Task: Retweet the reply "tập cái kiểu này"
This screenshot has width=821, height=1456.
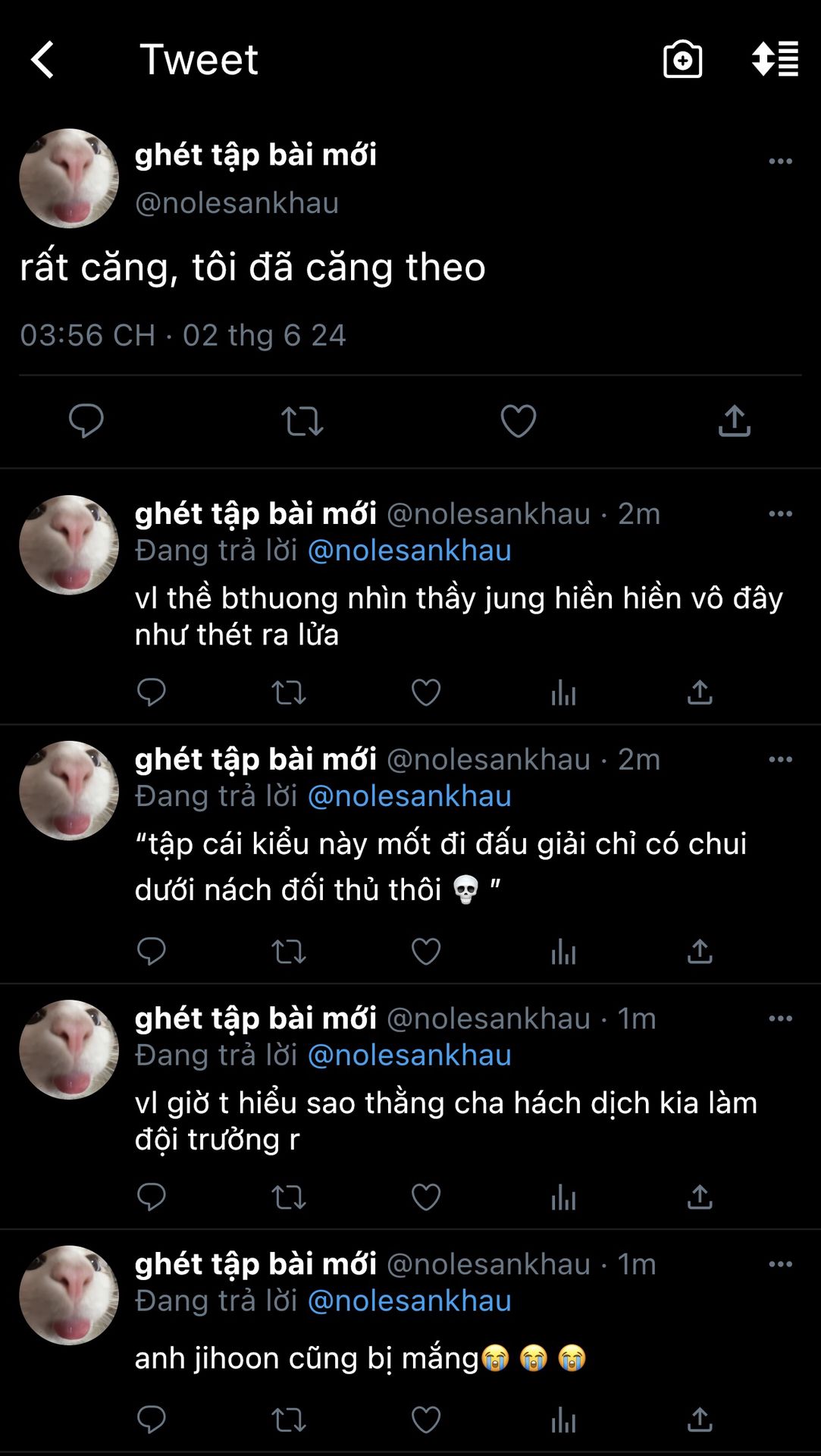Action: [289, 952]
